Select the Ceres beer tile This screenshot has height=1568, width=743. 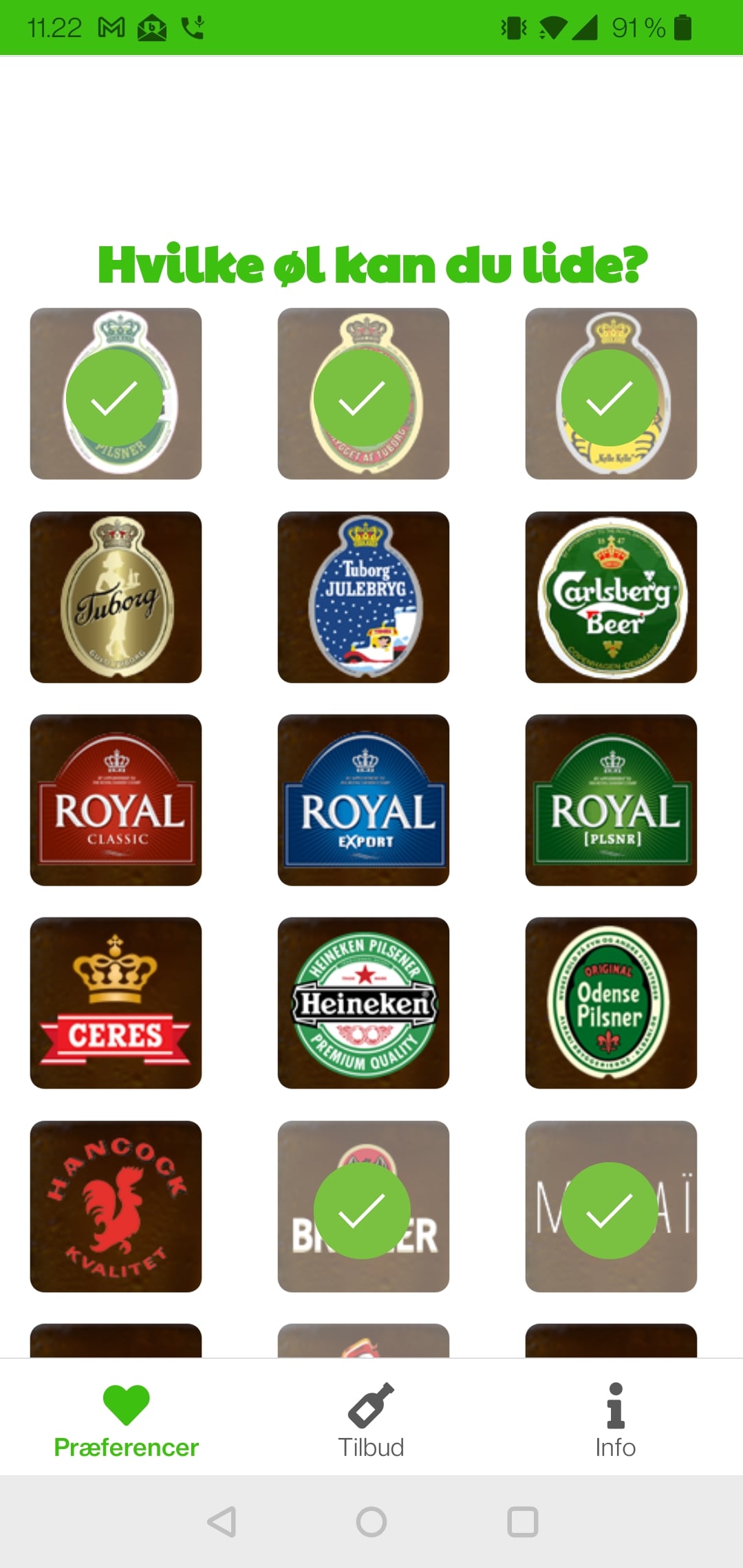(116, 1003)
